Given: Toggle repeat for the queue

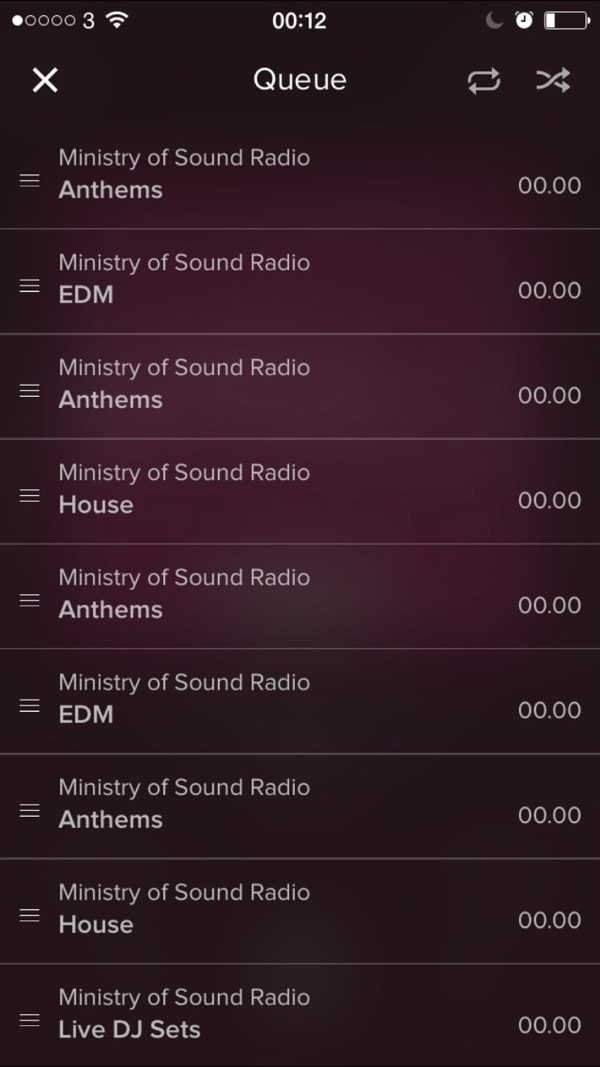Looking at the screenshot, I should pyautogui.click(x=484, y=81).
